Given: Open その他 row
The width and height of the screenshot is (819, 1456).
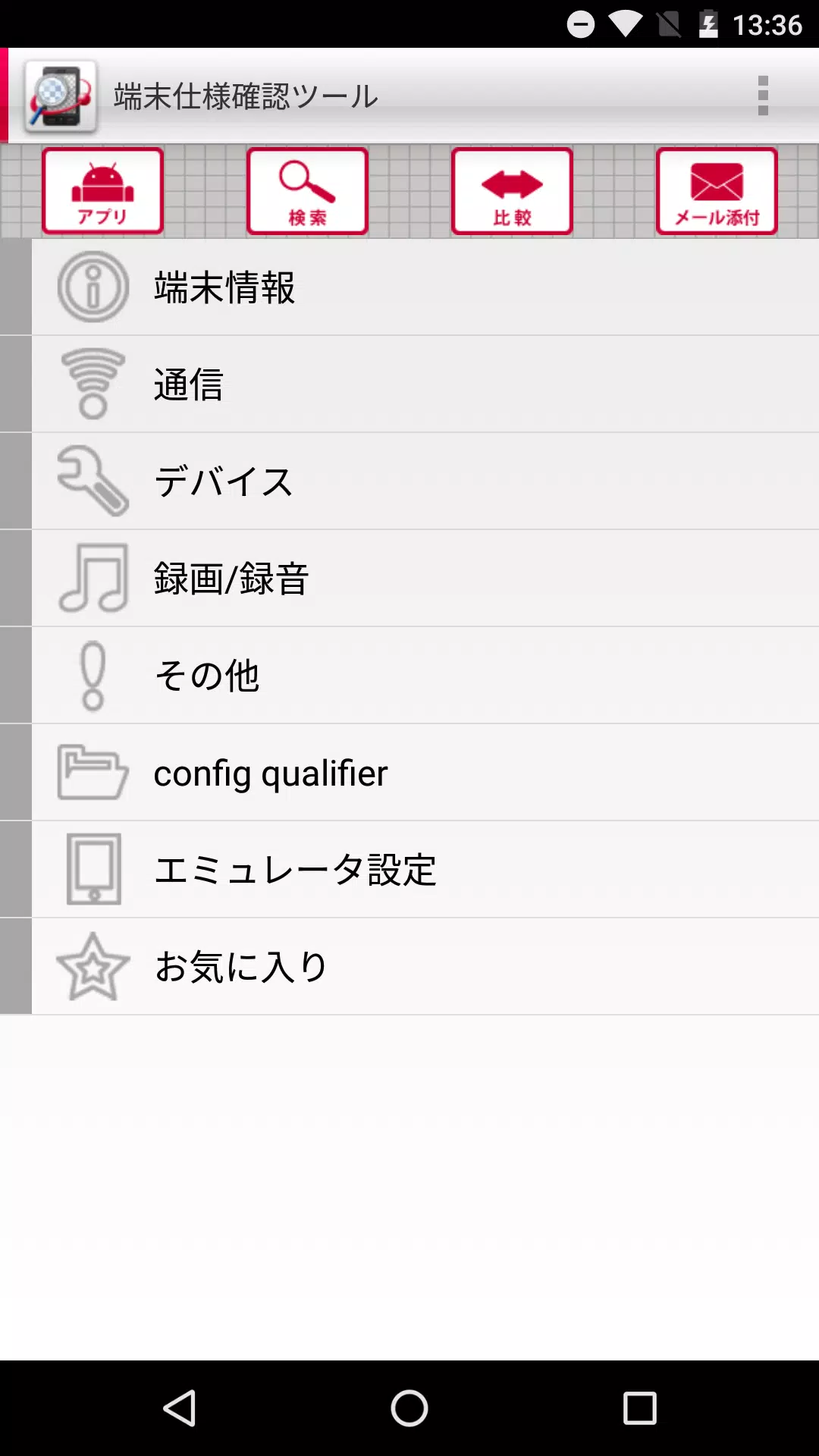Looking at the screenshot, I should [409, 676].
